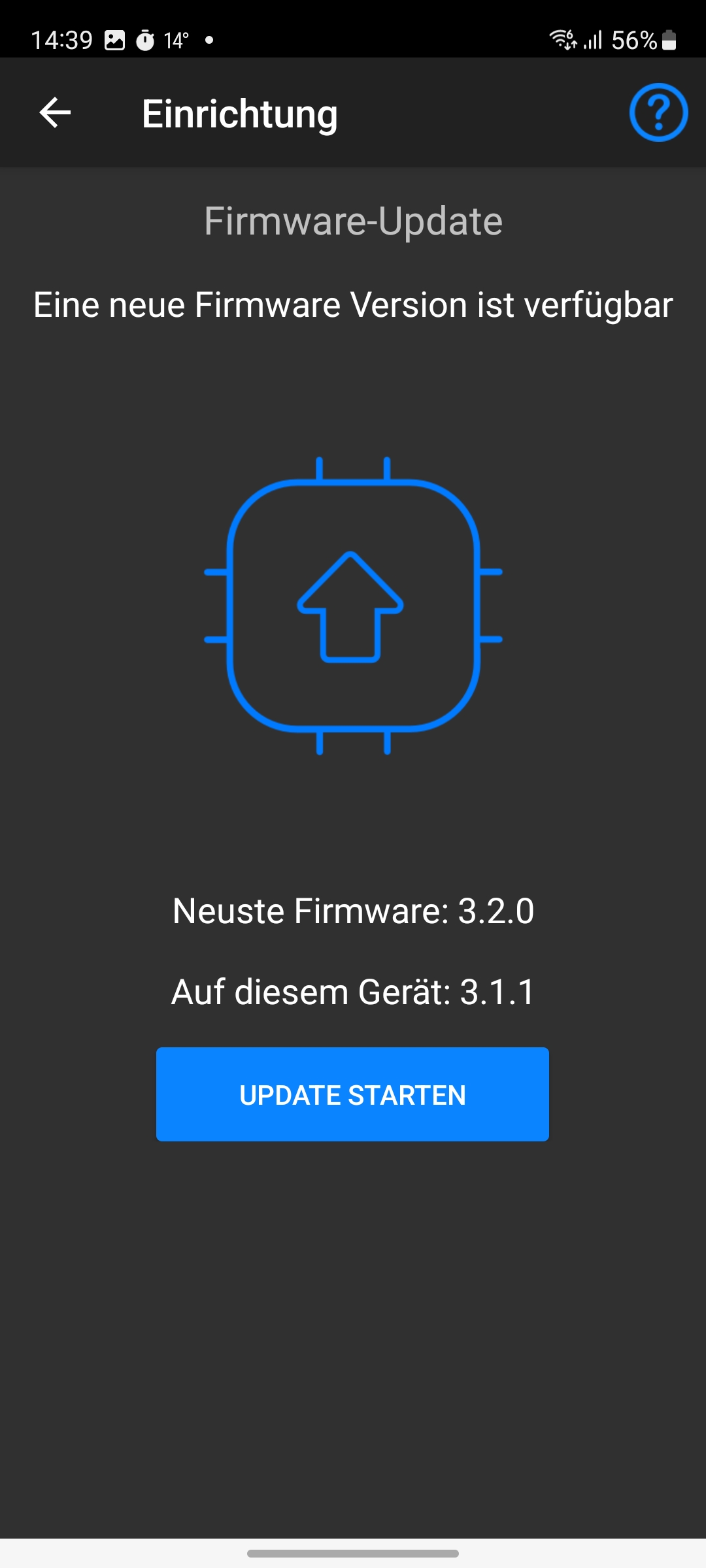
Task: Go back from the Einrichtung screen
Action: click(55, 112)
